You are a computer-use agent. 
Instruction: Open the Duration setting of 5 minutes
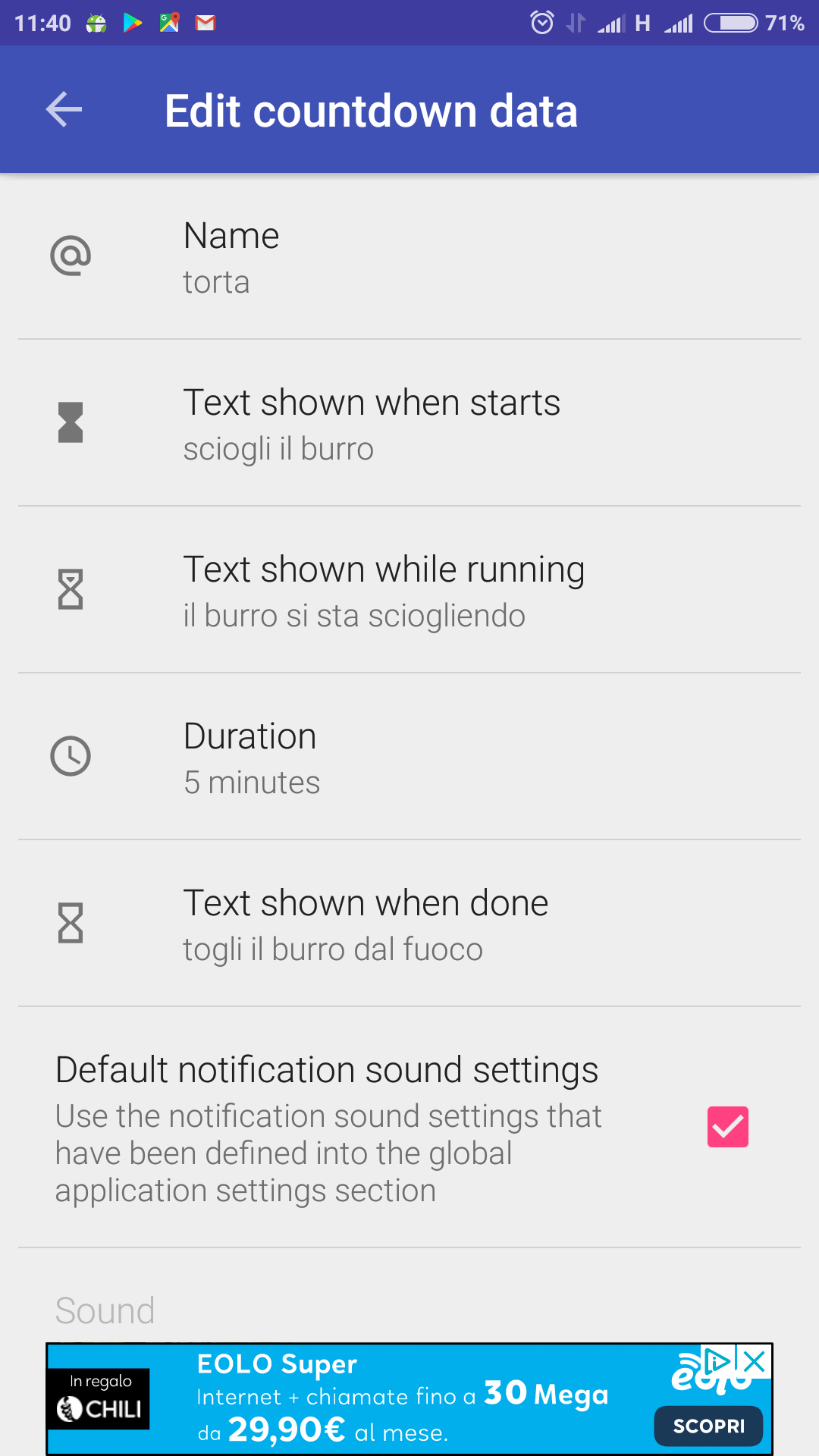click(409, 757)
